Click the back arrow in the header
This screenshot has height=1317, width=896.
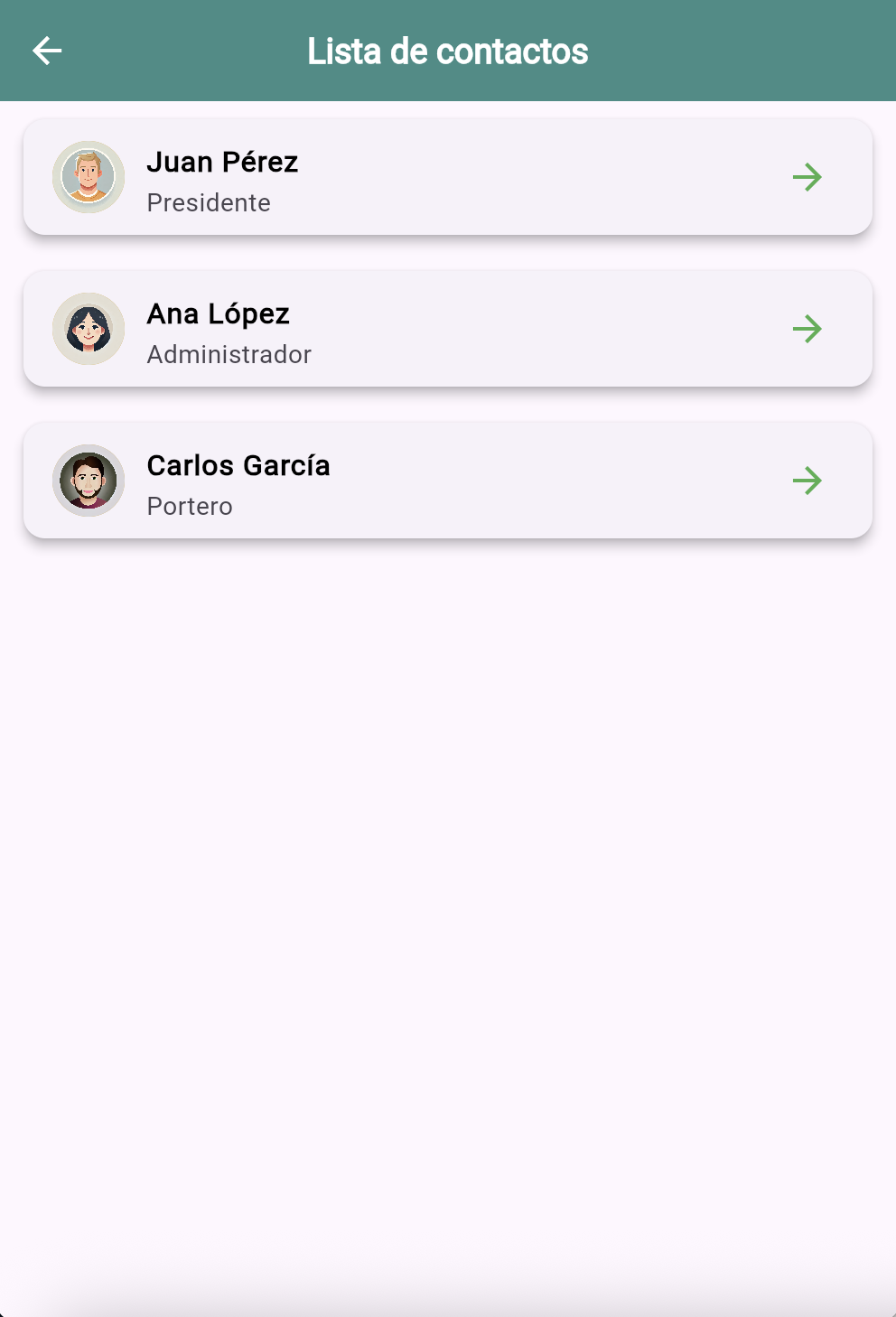coord(47,51)
